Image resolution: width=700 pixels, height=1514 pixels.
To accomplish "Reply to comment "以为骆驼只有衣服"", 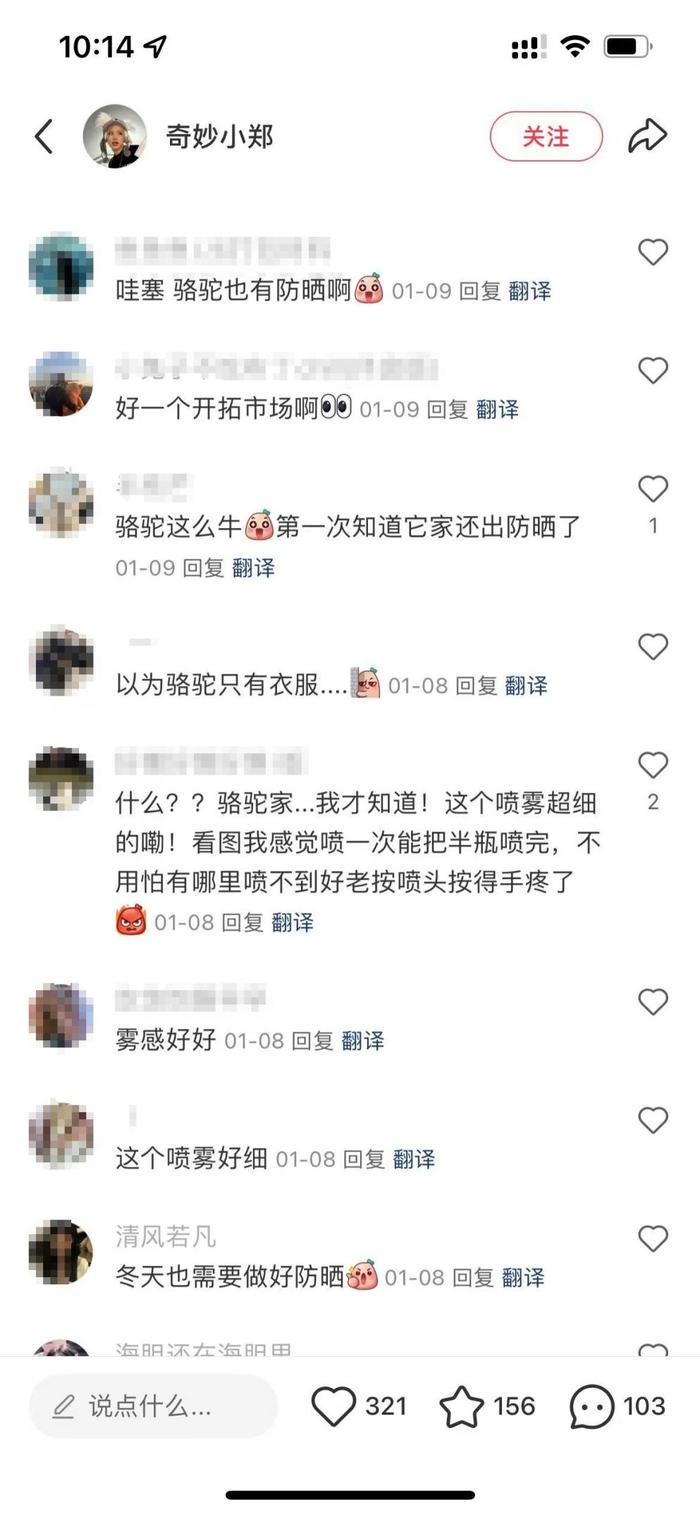I will [x=476, y=686].
